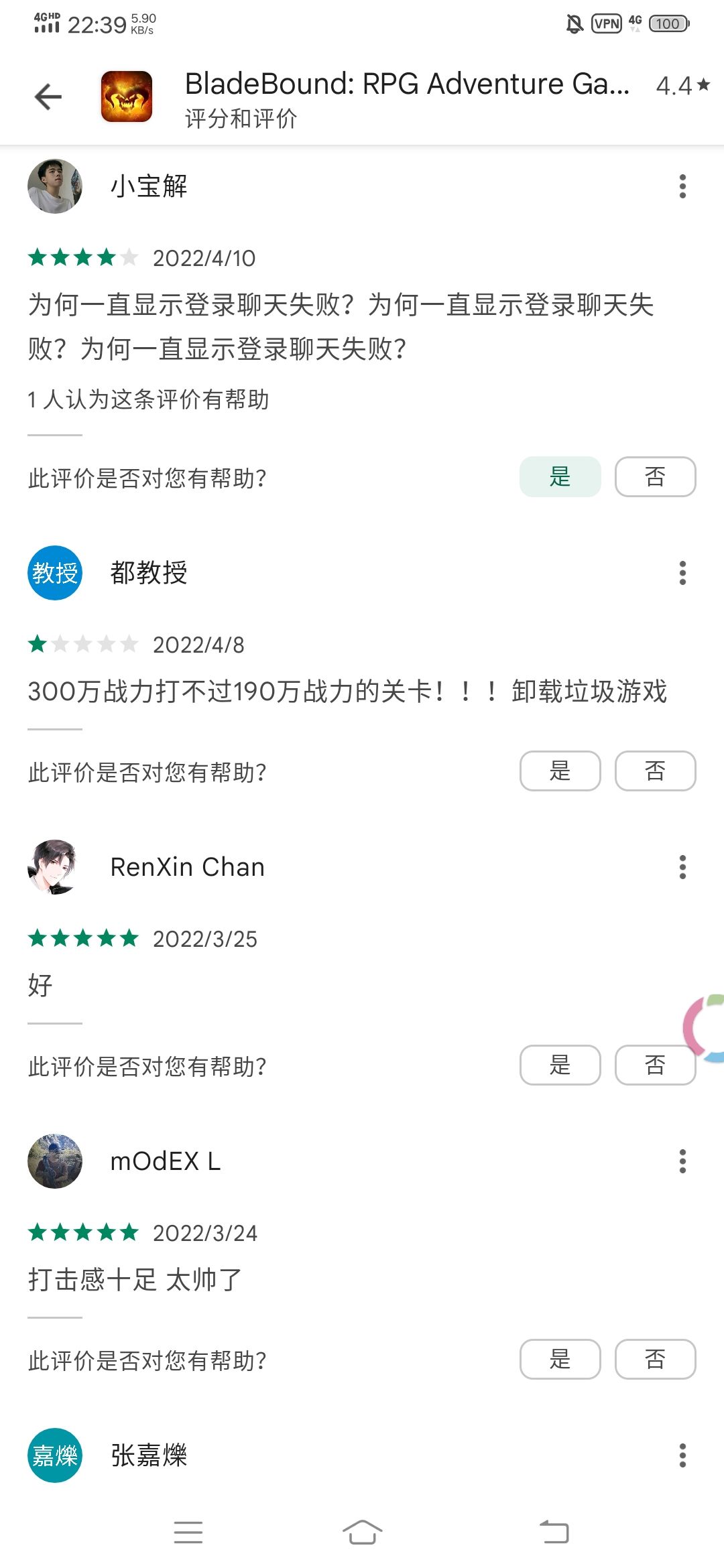Open overflow menu on RenXin Chan's review
The width and height of the screenshot is (724, 1568).
(682, 867)
